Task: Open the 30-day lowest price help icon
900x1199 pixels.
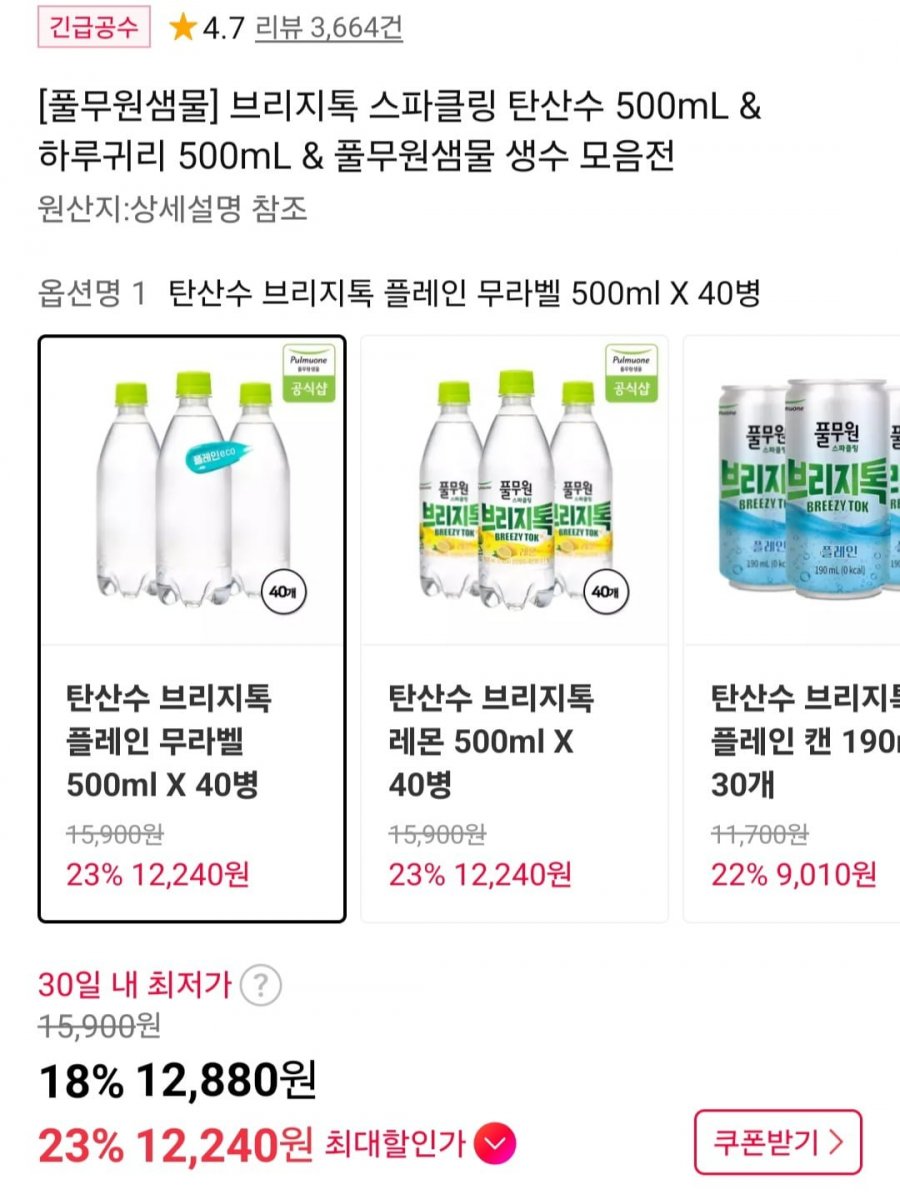Action: (261, 986)
